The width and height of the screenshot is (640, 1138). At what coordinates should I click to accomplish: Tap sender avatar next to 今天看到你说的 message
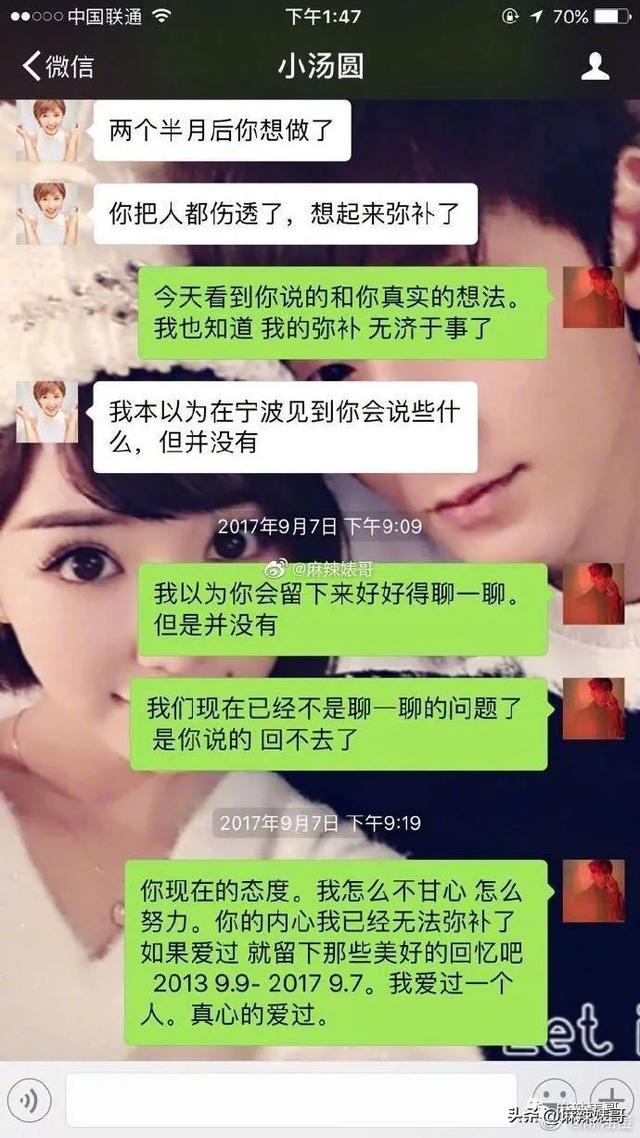pos(593,297)
